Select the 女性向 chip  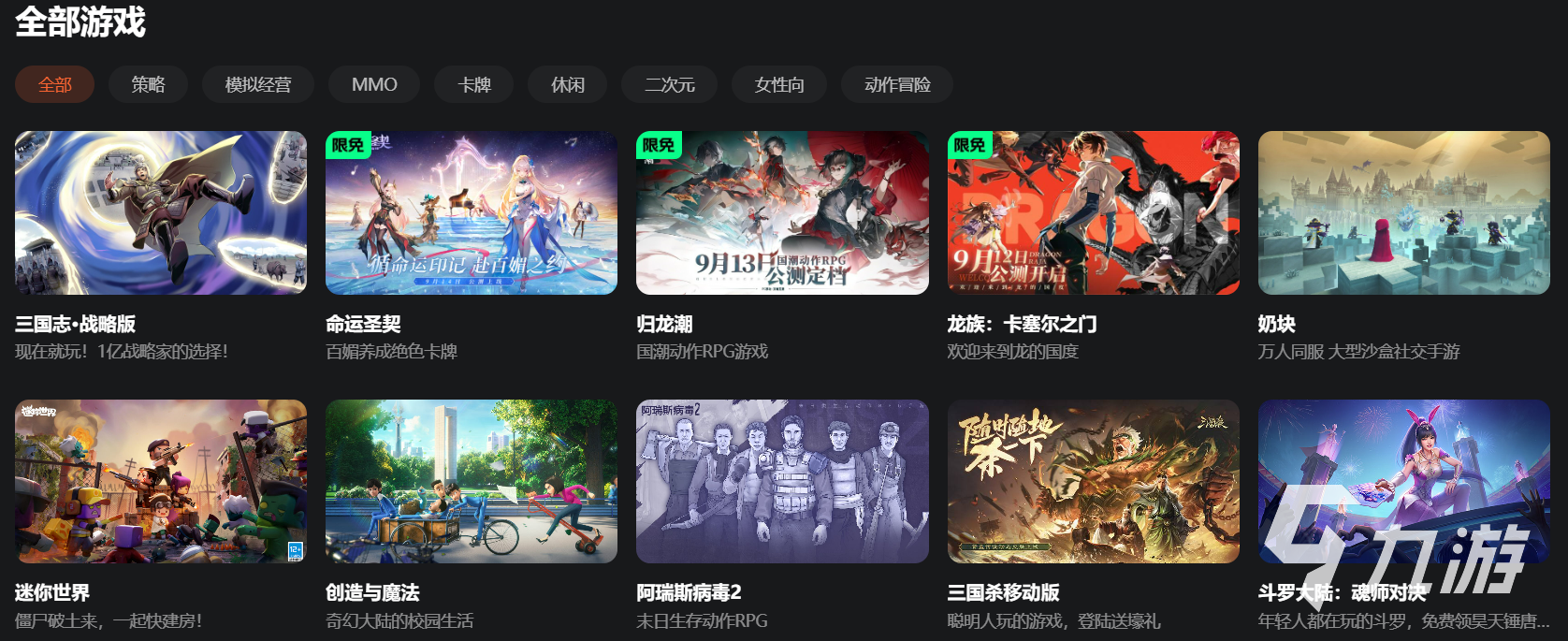(x=778, y=84)
